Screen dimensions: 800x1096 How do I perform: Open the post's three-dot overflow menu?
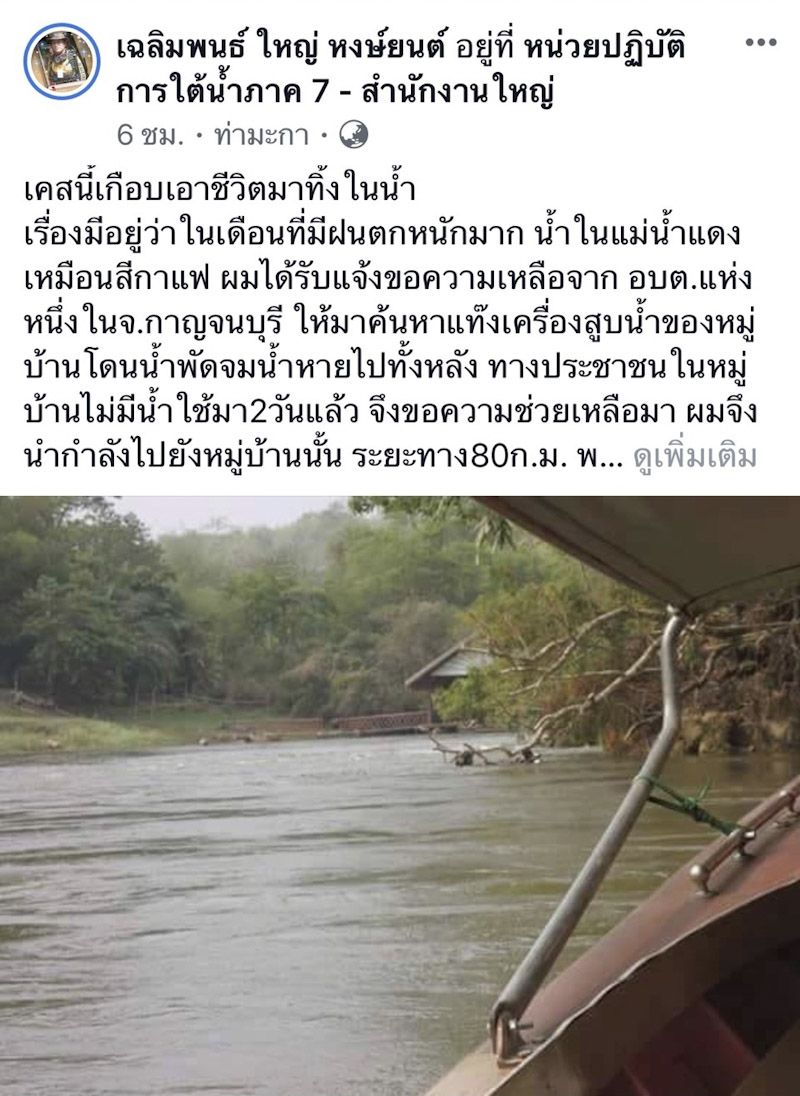760,43
